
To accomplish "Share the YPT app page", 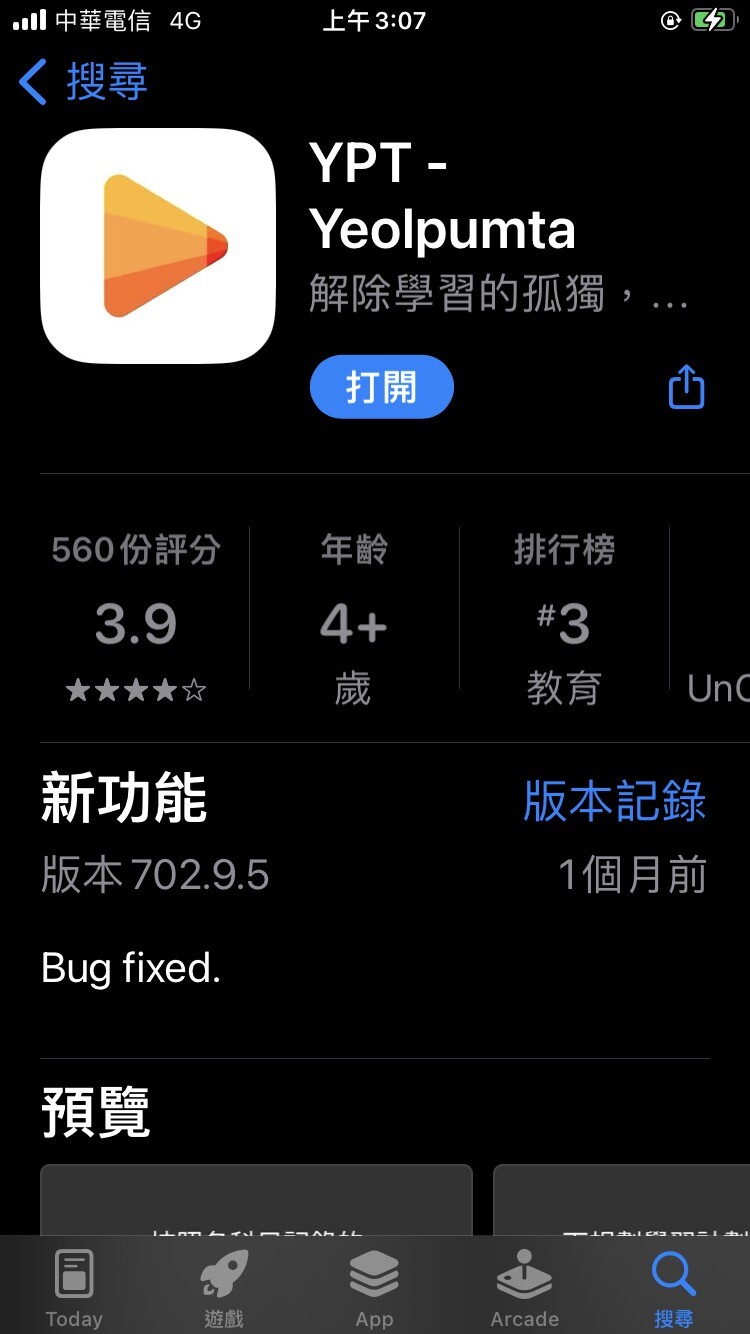I will tap(686, 387).
